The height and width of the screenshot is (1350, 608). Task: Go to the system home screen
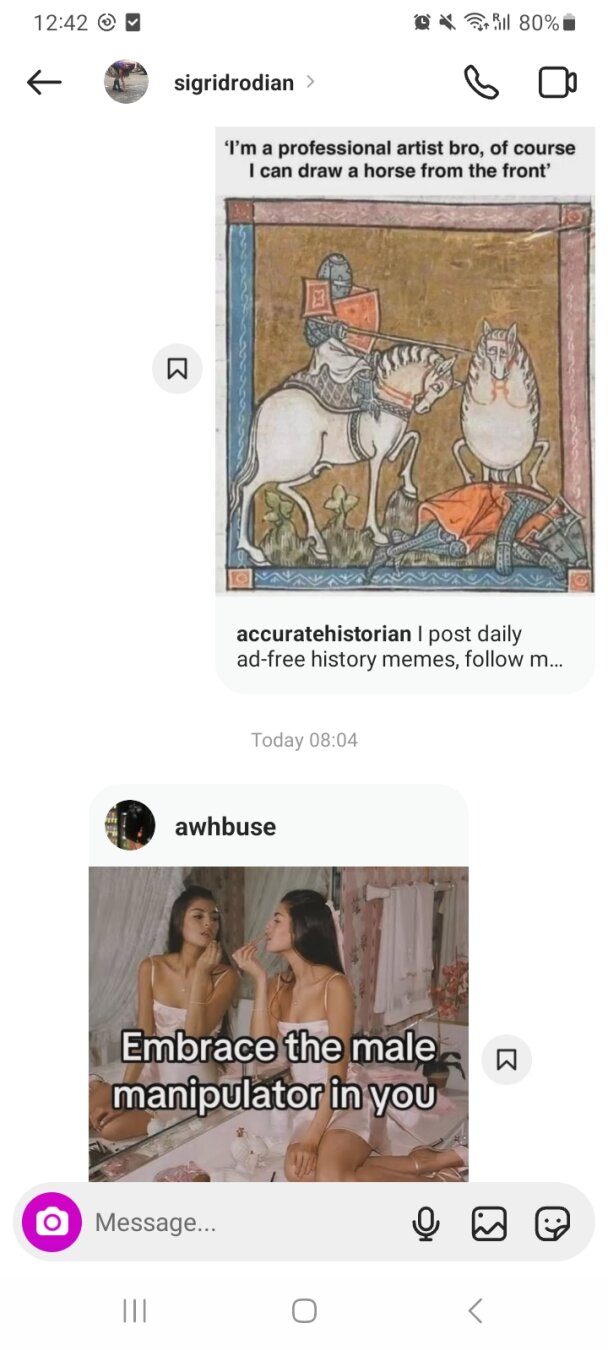pos(304,1310)
